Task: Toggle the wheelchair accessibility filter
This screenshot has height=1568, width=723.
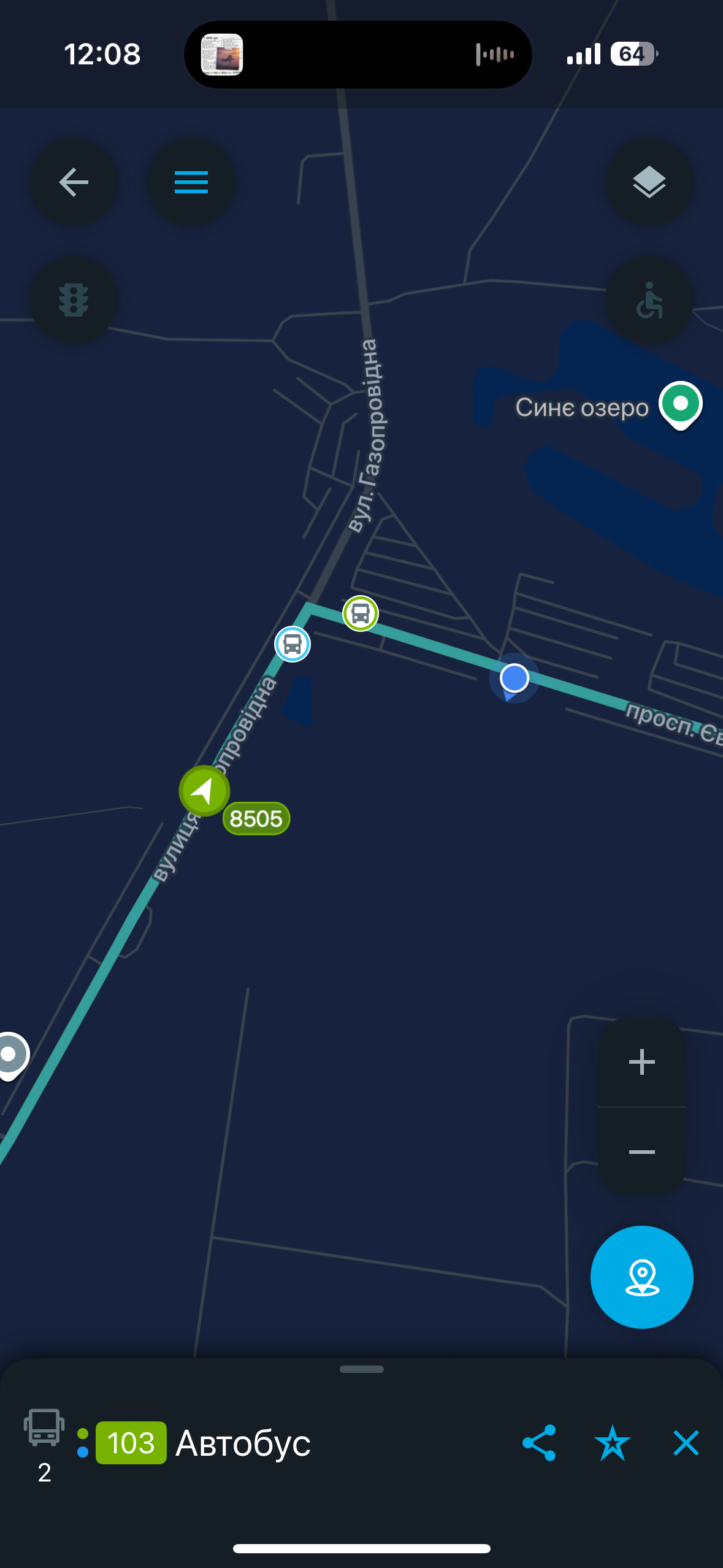Action: pyautogui.click(x=649, y=300)
